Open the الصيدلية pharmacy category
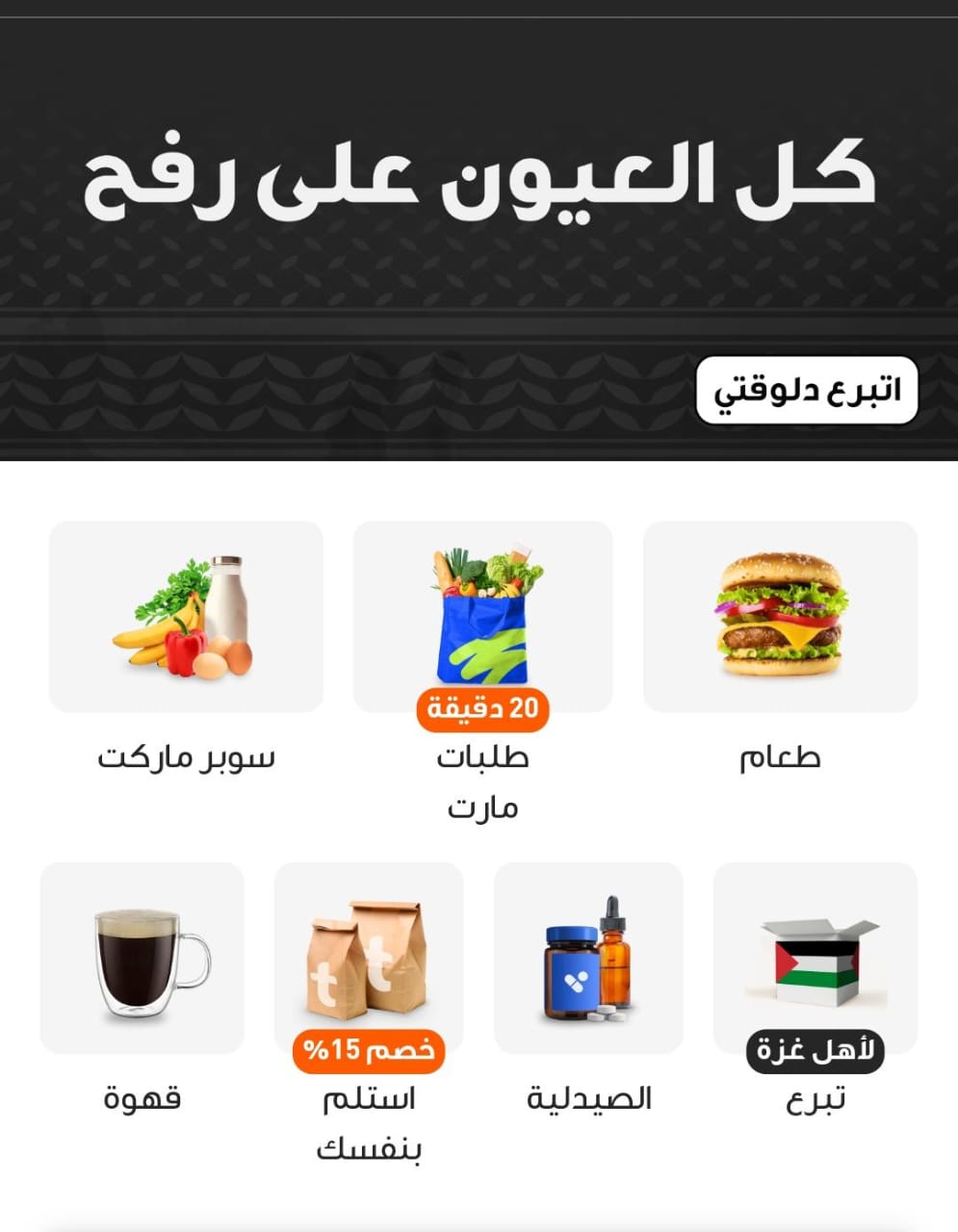 [588, 959]
